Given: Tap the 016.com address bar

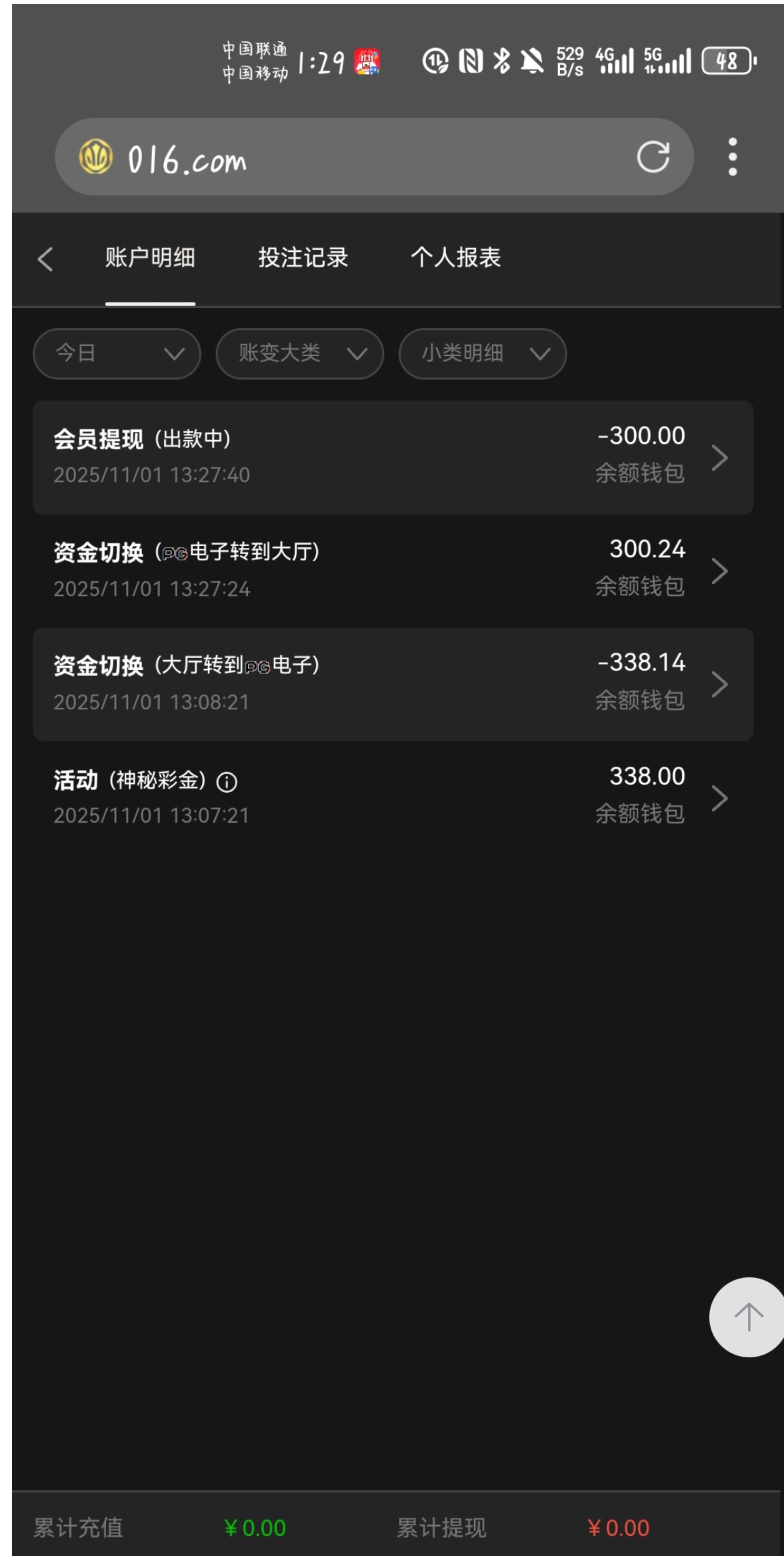Looking at the screenshot, I should tap(360, 159).
